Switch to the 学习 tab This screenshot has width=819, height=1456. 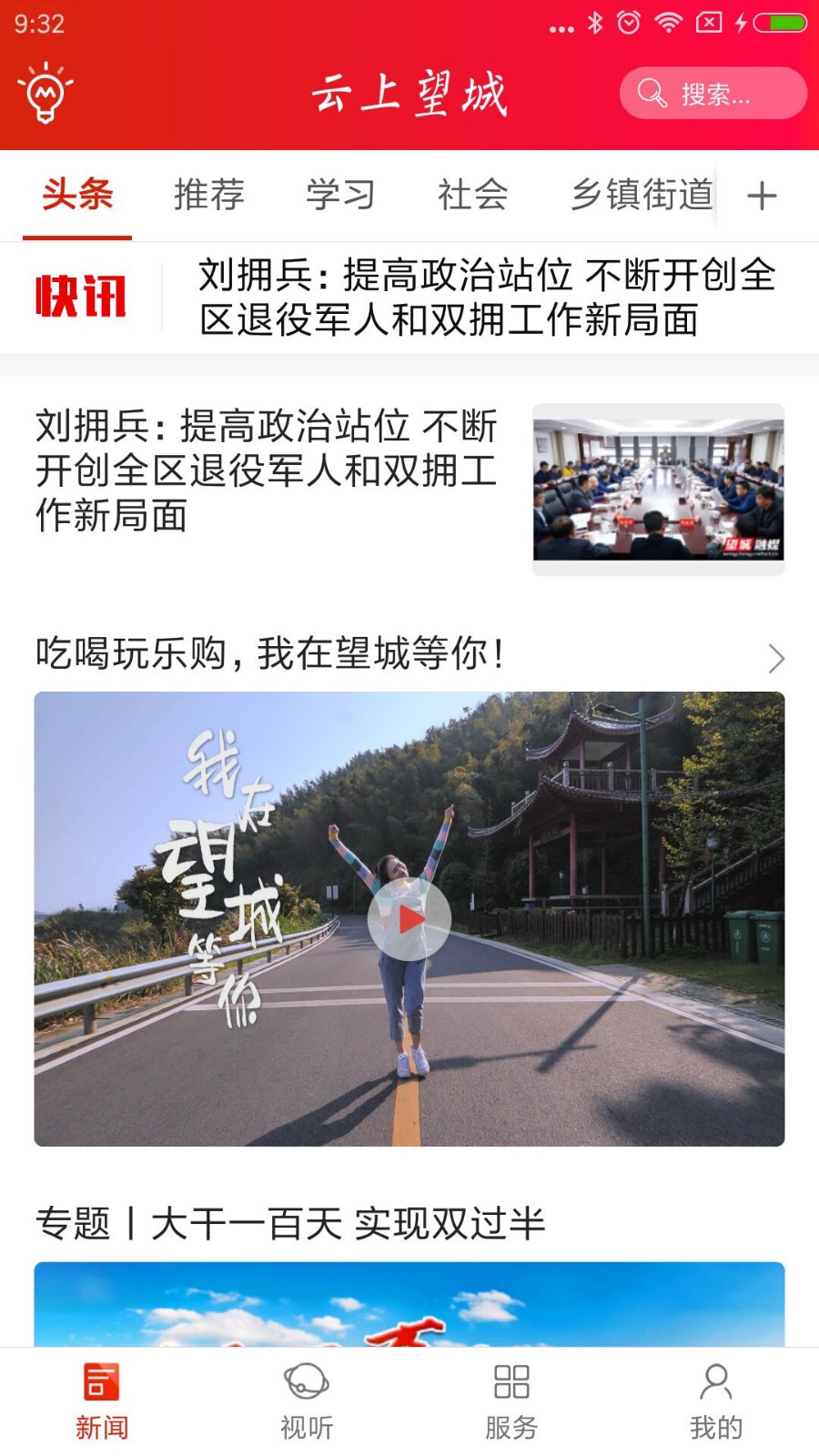tap(340, 195)
